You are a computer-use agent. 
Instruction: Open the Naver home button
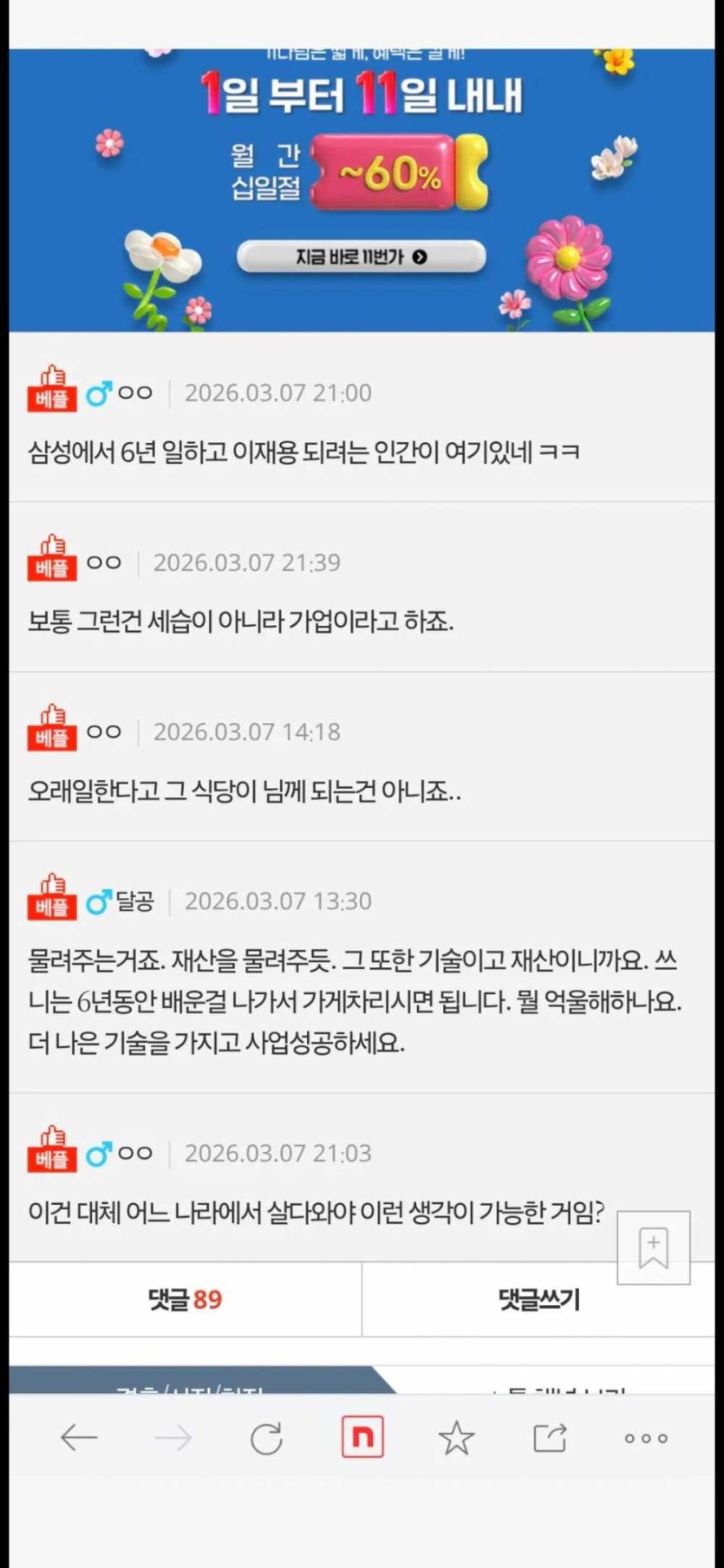[x=362, y=1437]
